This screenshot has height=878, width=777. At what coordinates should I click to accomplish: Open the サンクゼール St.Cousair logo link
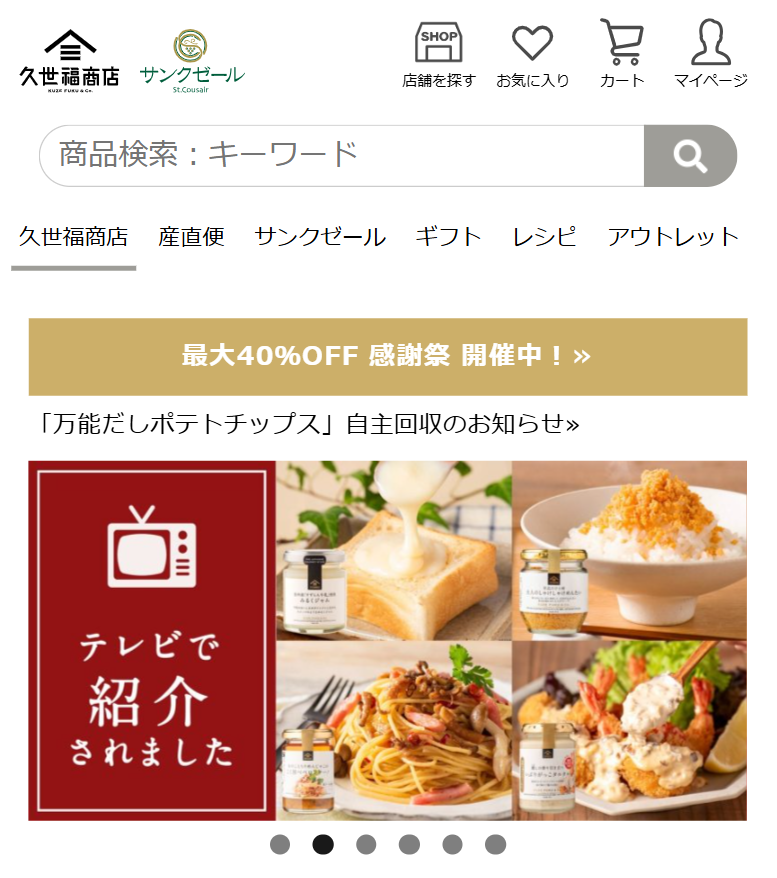pos(191,59)
